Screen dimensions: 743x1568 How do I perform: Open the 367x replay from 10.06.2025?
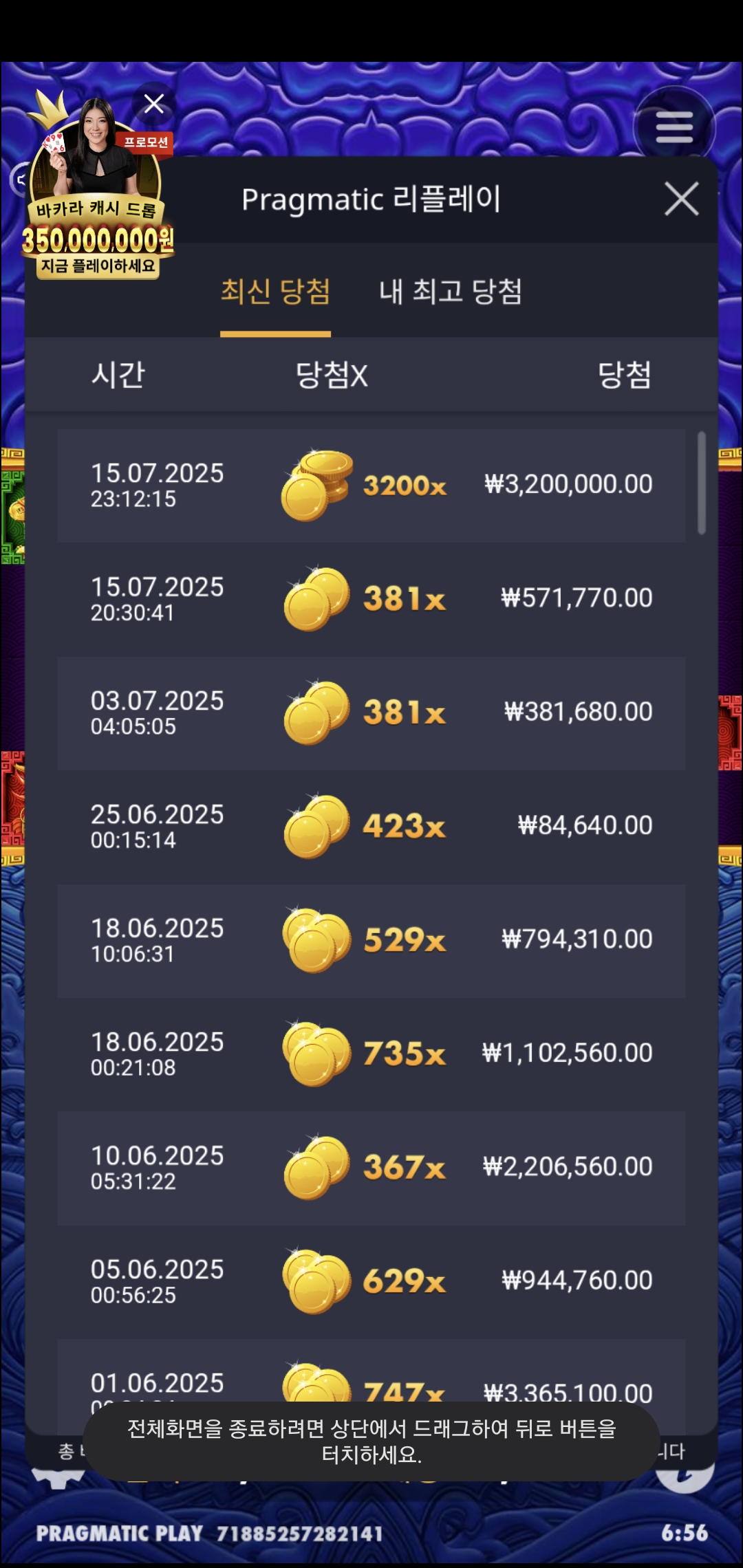coord(371,1168)
